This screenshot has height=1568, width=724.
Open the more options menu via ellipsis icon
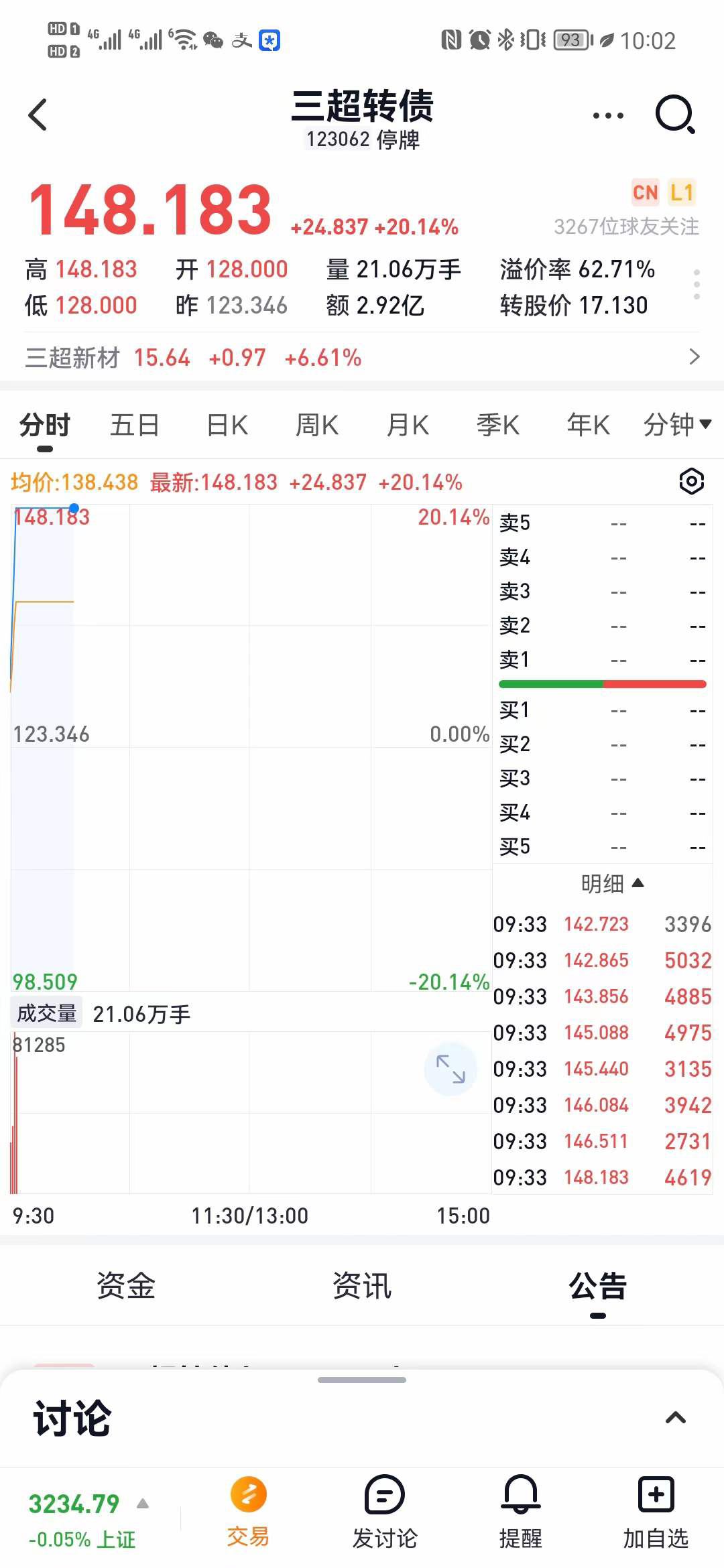607,114
